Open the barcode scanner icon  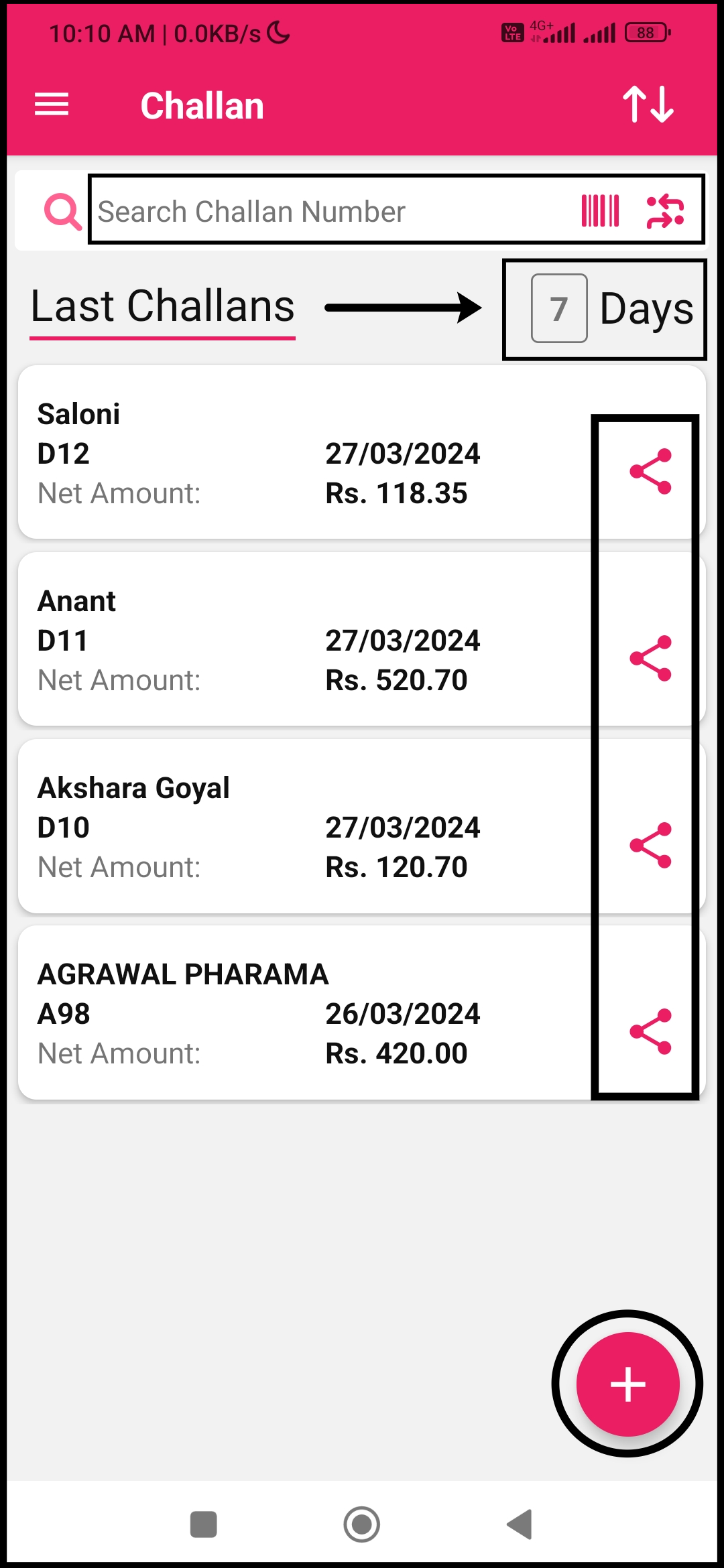click(600, 211)
